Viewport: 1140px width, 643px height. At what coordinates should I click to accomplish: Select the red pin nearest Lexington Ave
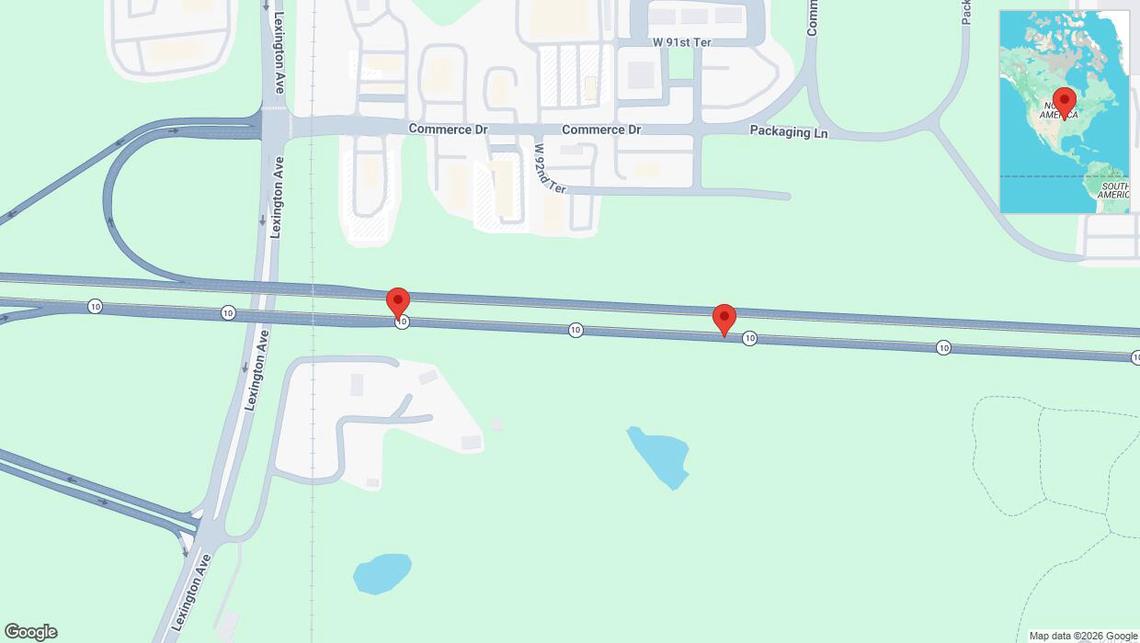pos(398,303)
